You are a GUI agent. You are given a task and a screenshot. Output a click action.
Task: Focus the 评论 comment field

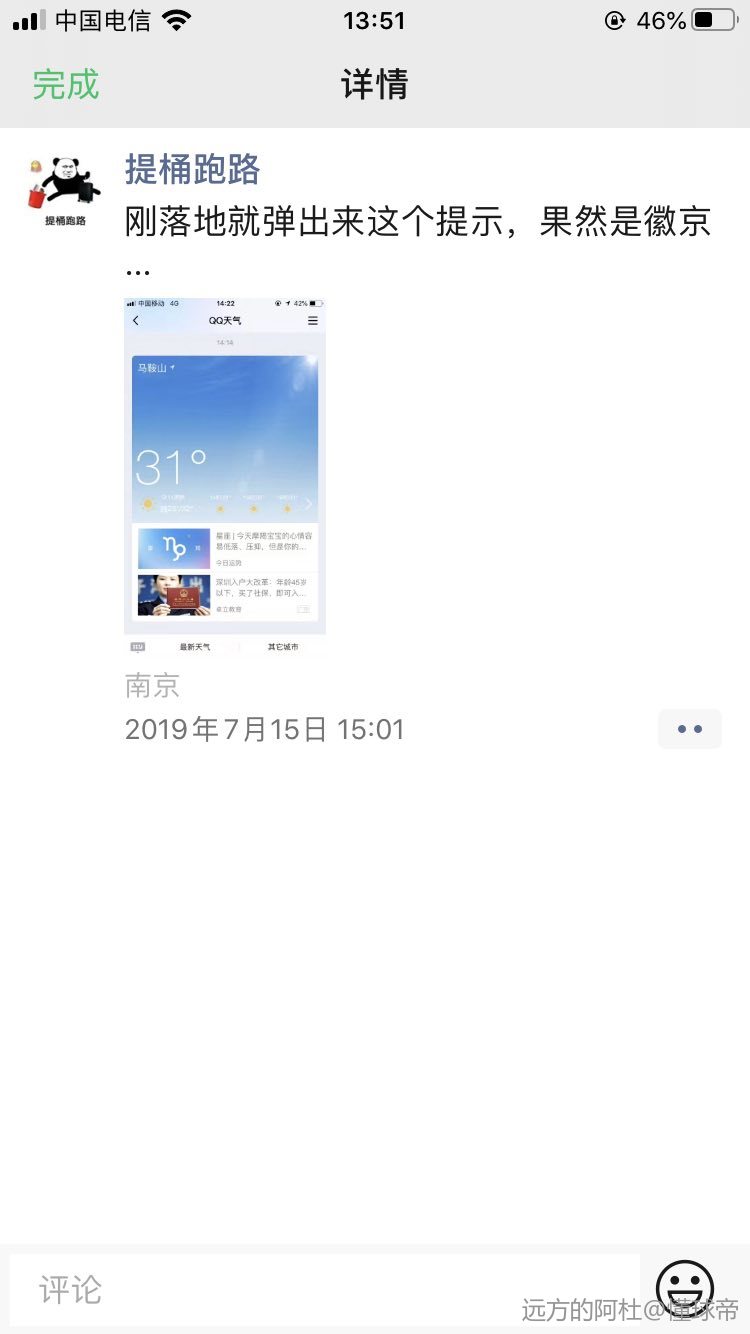(x=324, y=1289)
